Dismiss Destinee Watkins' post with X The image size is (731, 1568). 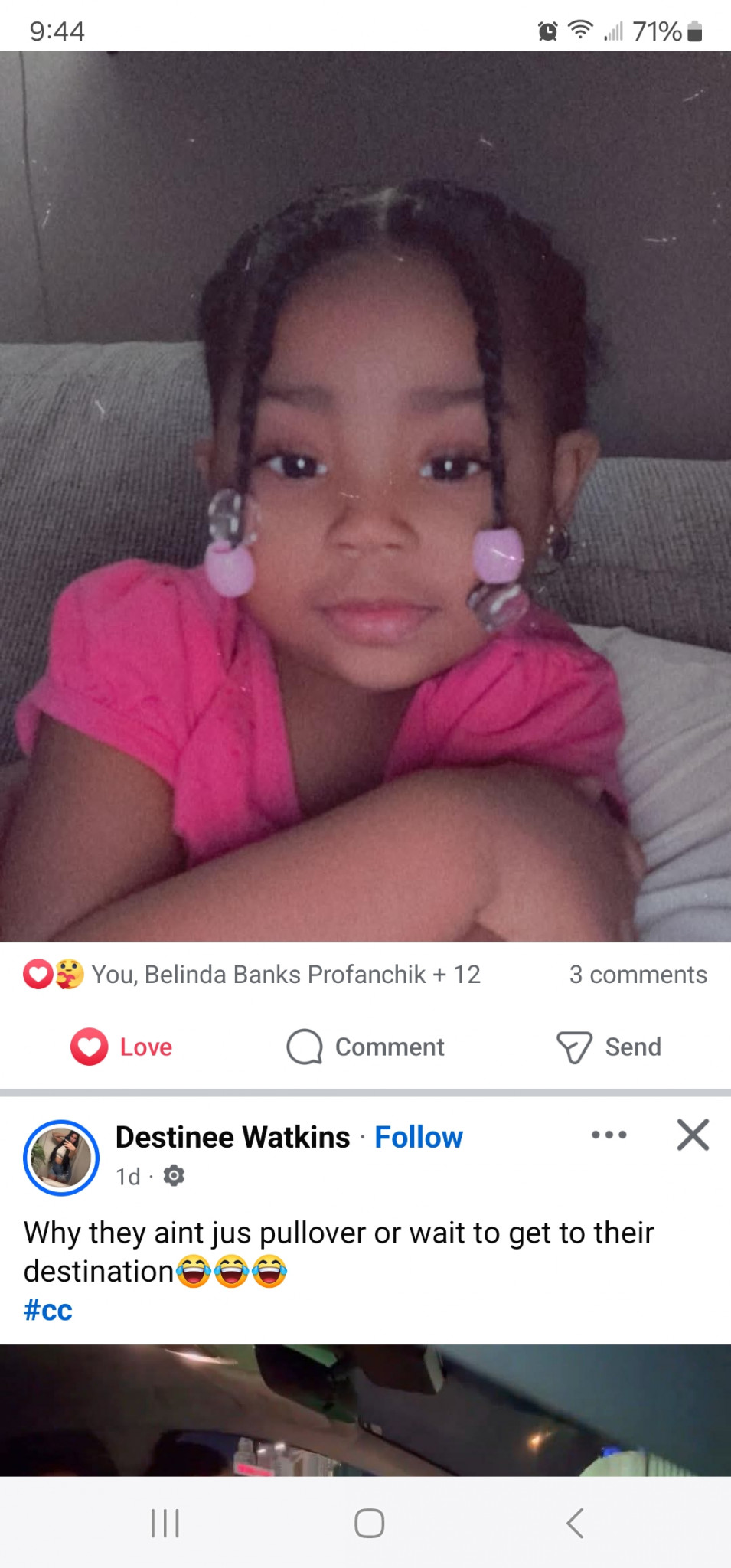tap(693, 1135)
